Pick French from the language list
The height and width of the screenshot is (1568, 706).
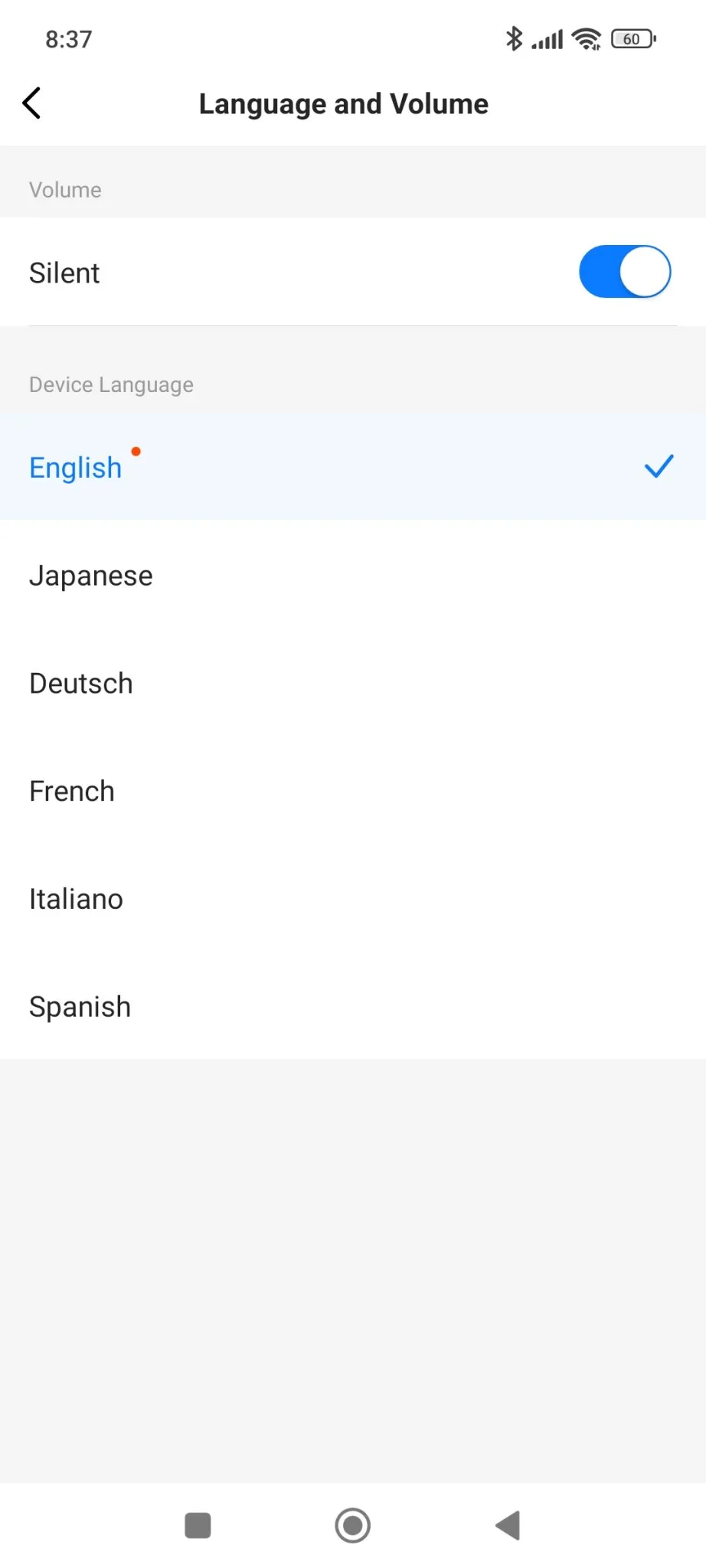353,791
